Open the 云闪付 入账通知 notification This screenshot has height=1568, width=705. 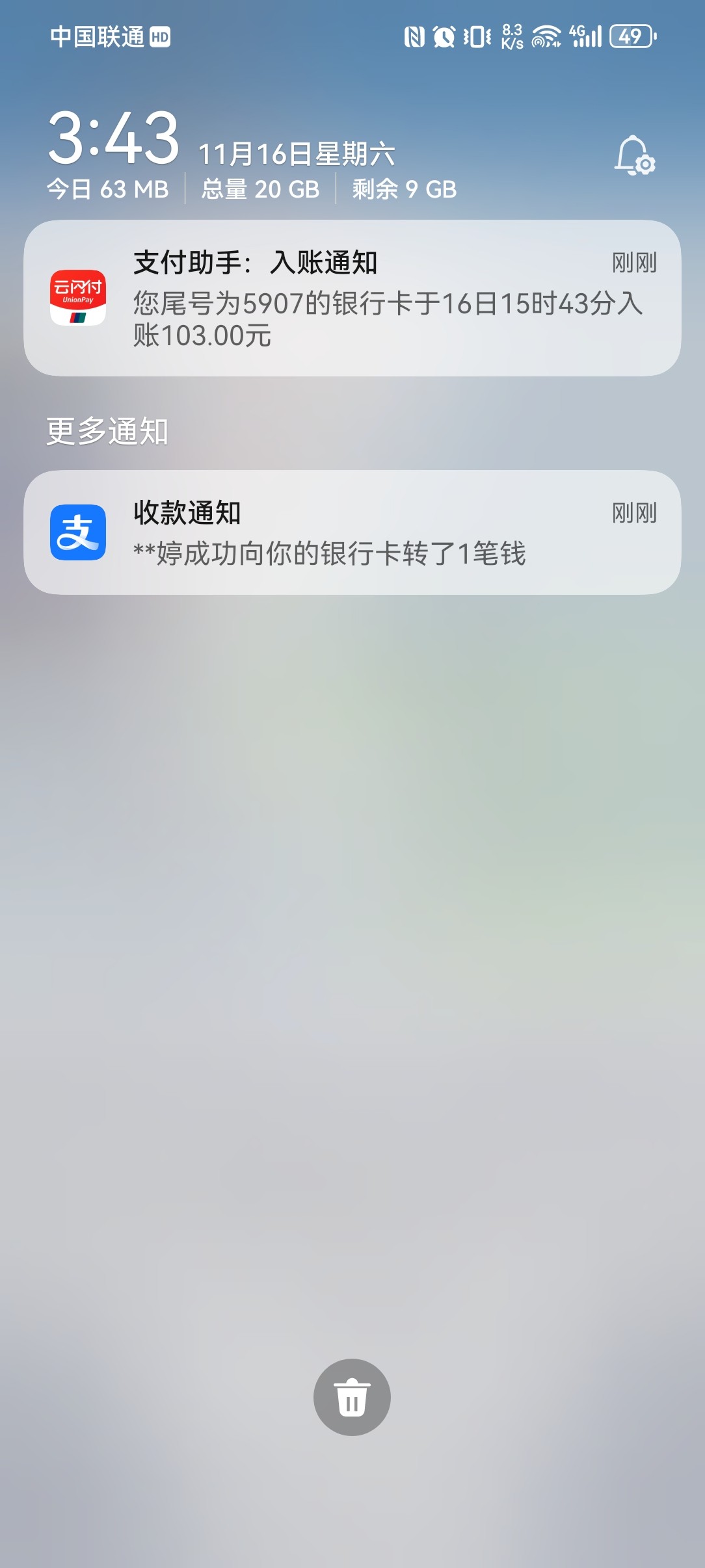click(352, 298)
